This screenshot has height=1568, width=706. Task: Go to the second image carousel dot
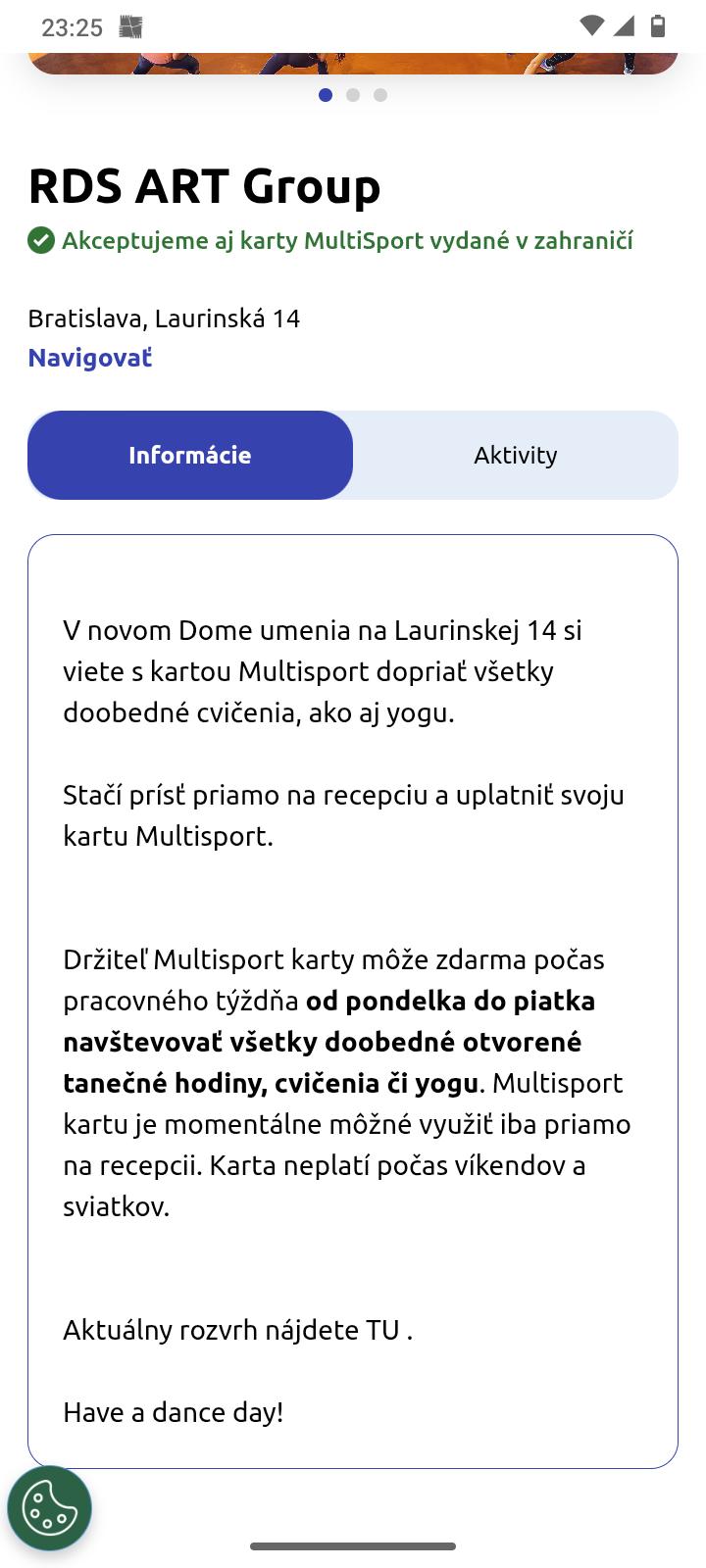click(x=353, y=95)
